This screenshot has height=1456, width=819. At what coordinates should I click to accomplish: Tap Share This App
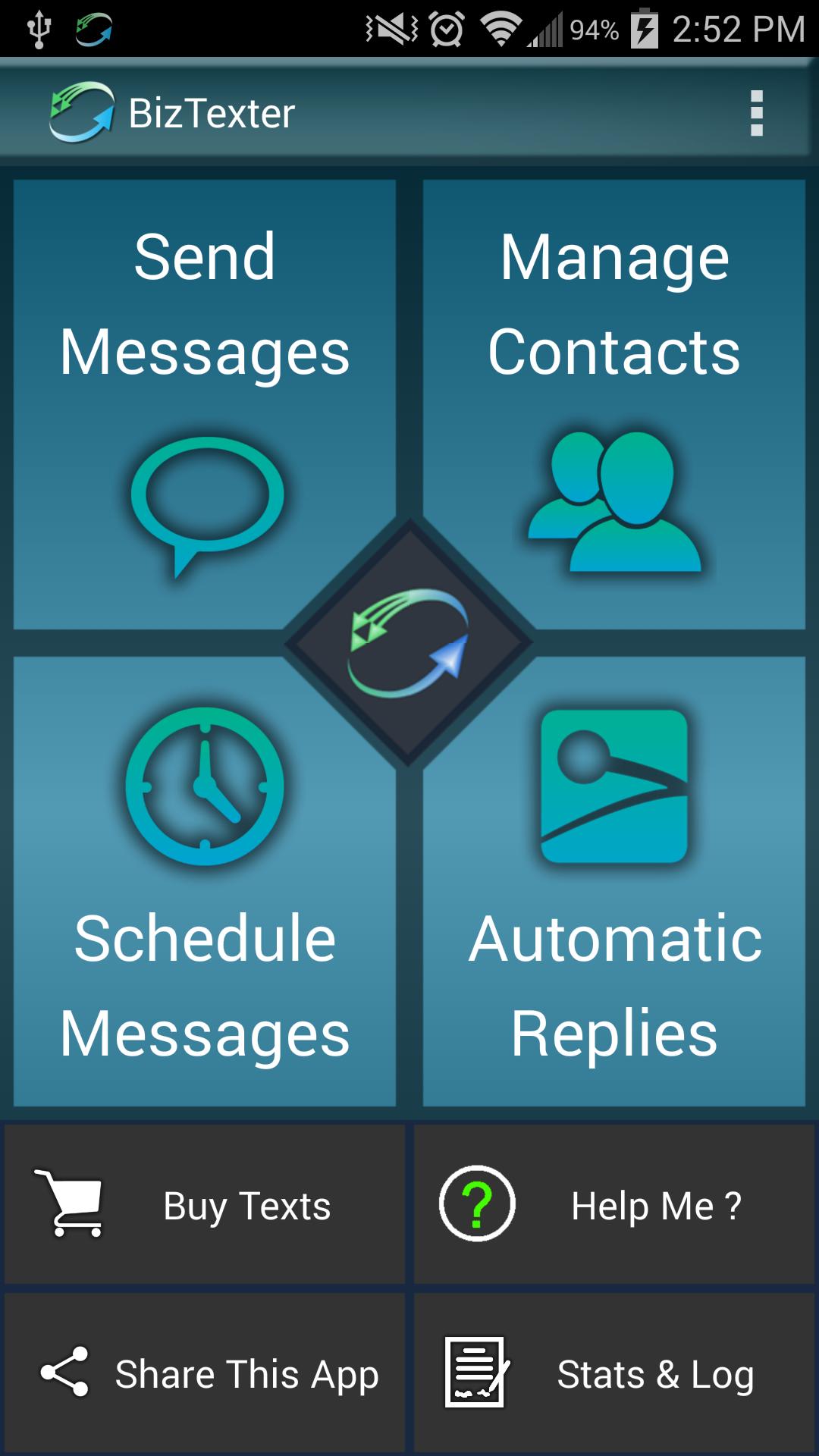pos(246,1374)
